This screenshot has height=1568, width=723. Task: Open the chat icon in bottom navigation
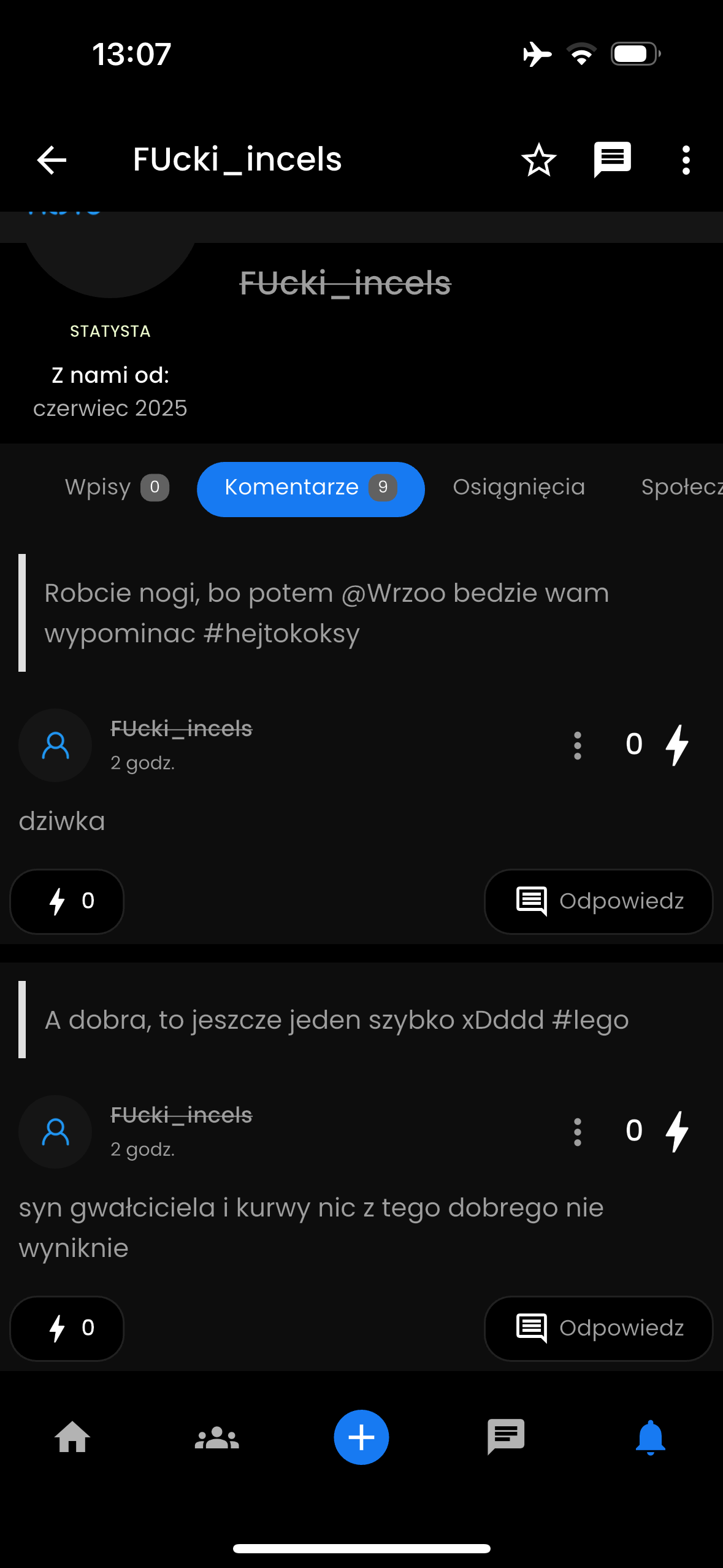(506, 1437)
